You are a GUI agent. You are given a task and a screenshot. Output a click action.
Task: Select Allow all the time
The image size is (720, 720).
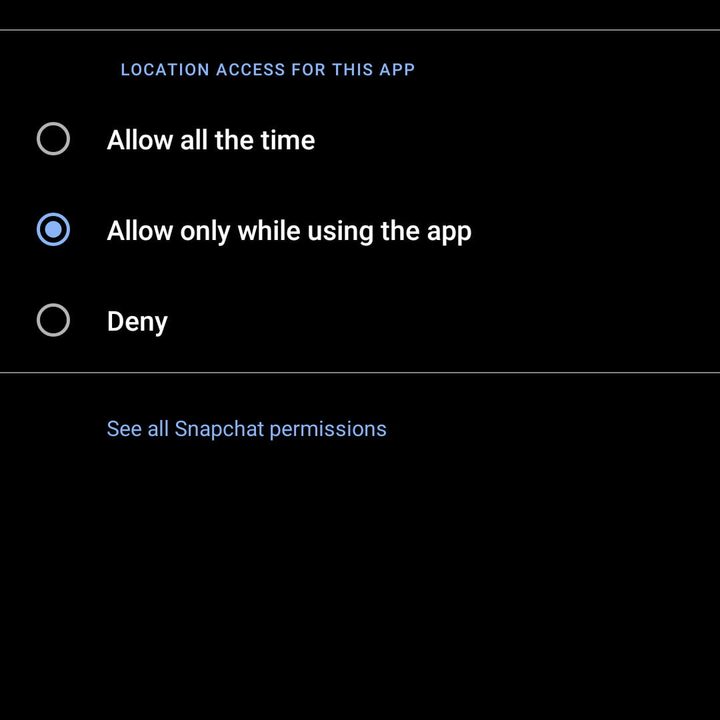tap(53, 140)
